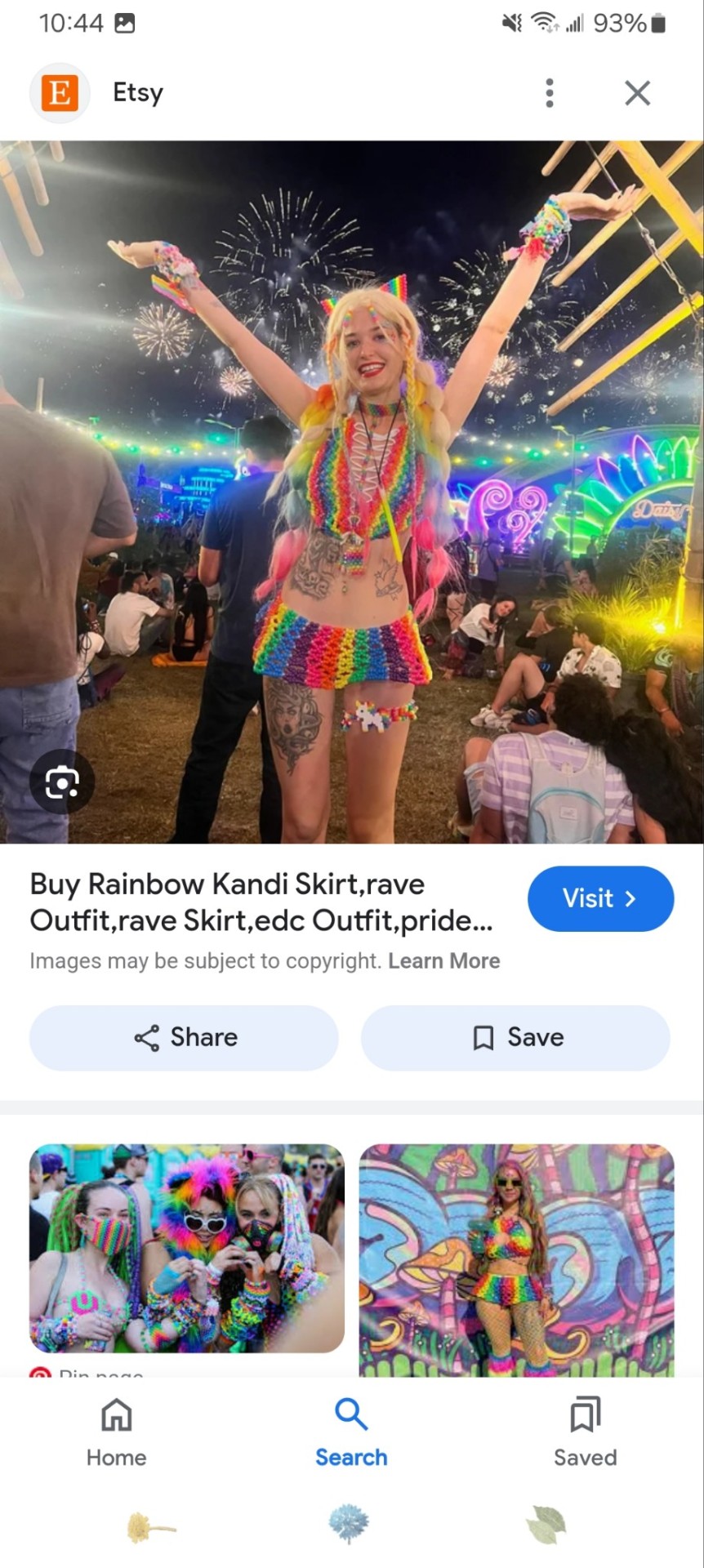Open the related image of three ravers

pos(187,1248)
